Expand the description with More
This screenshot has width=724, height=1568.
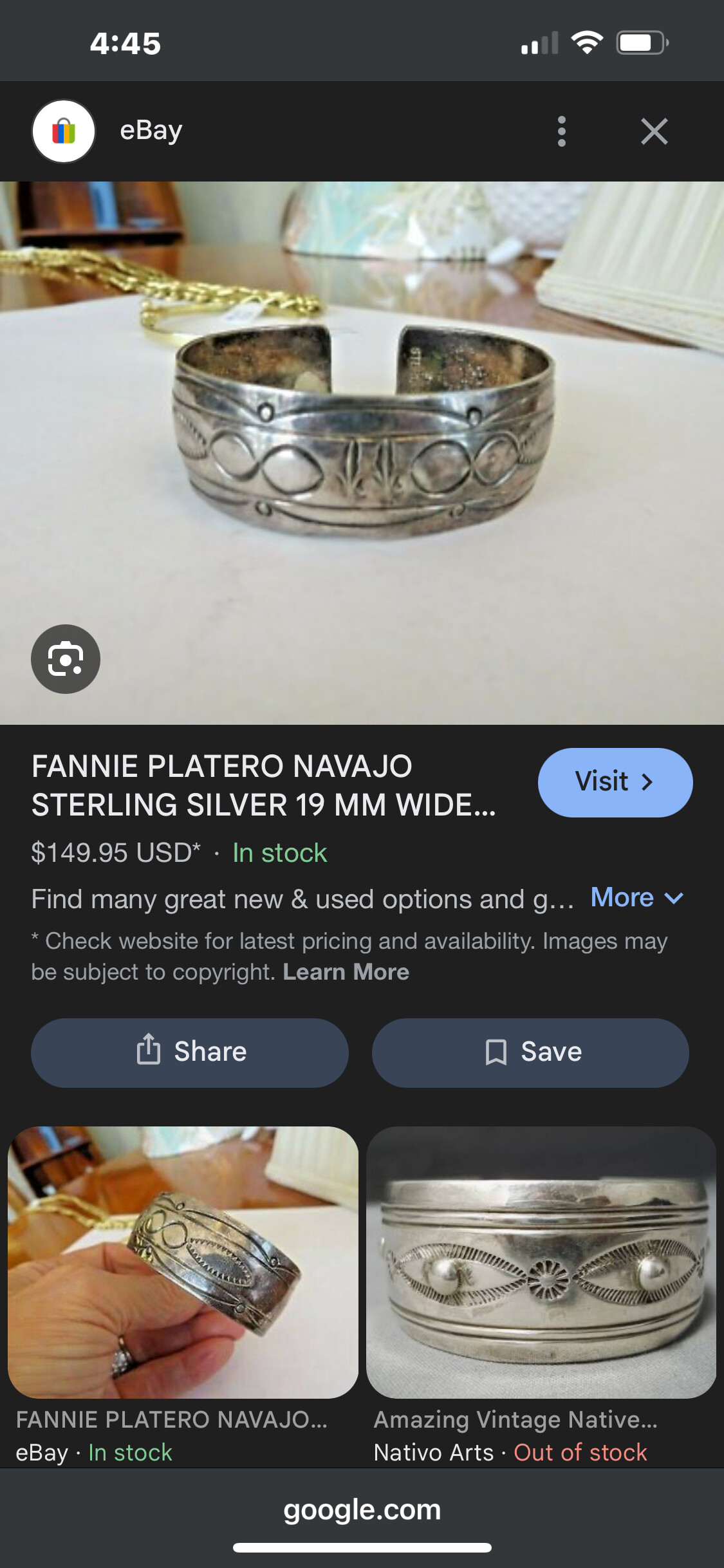pos(636,897)
